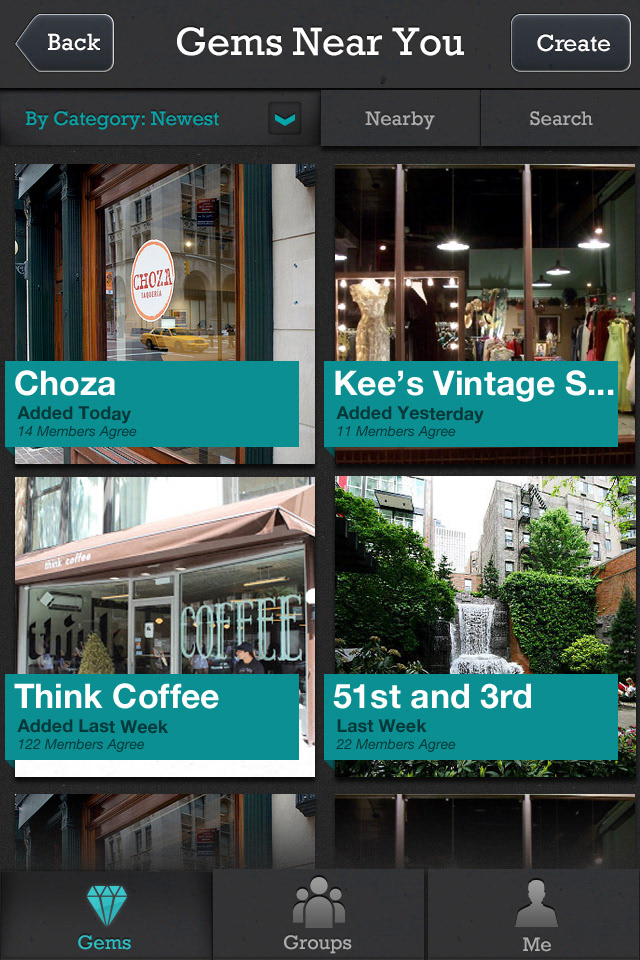This screenshot has width=640, height=960.
Task: Open the Choza gem card
Action: pyautogui.click(x=165, y=313)
